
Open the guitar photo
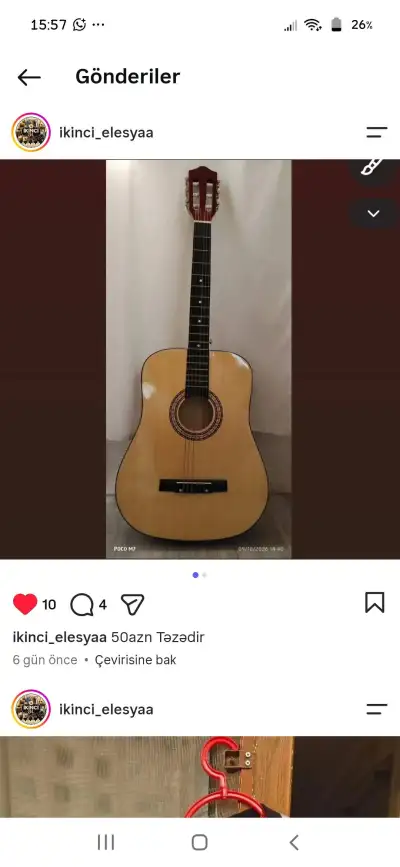pos(199,359)
